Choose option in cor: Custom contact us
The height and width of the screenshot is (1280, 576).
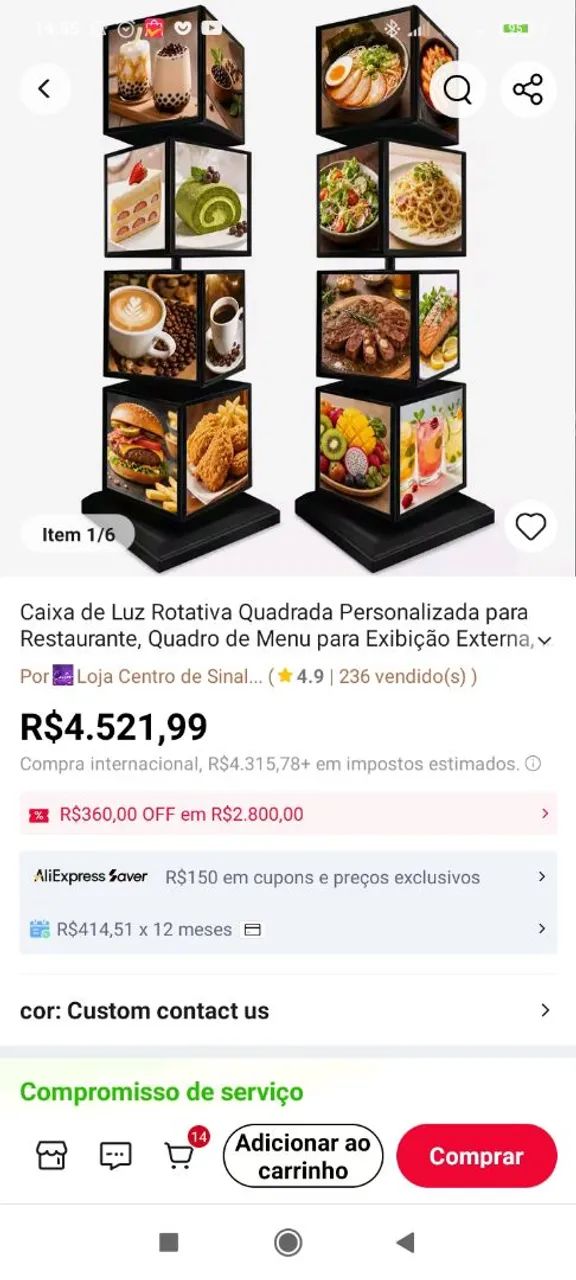[288, 1011]
